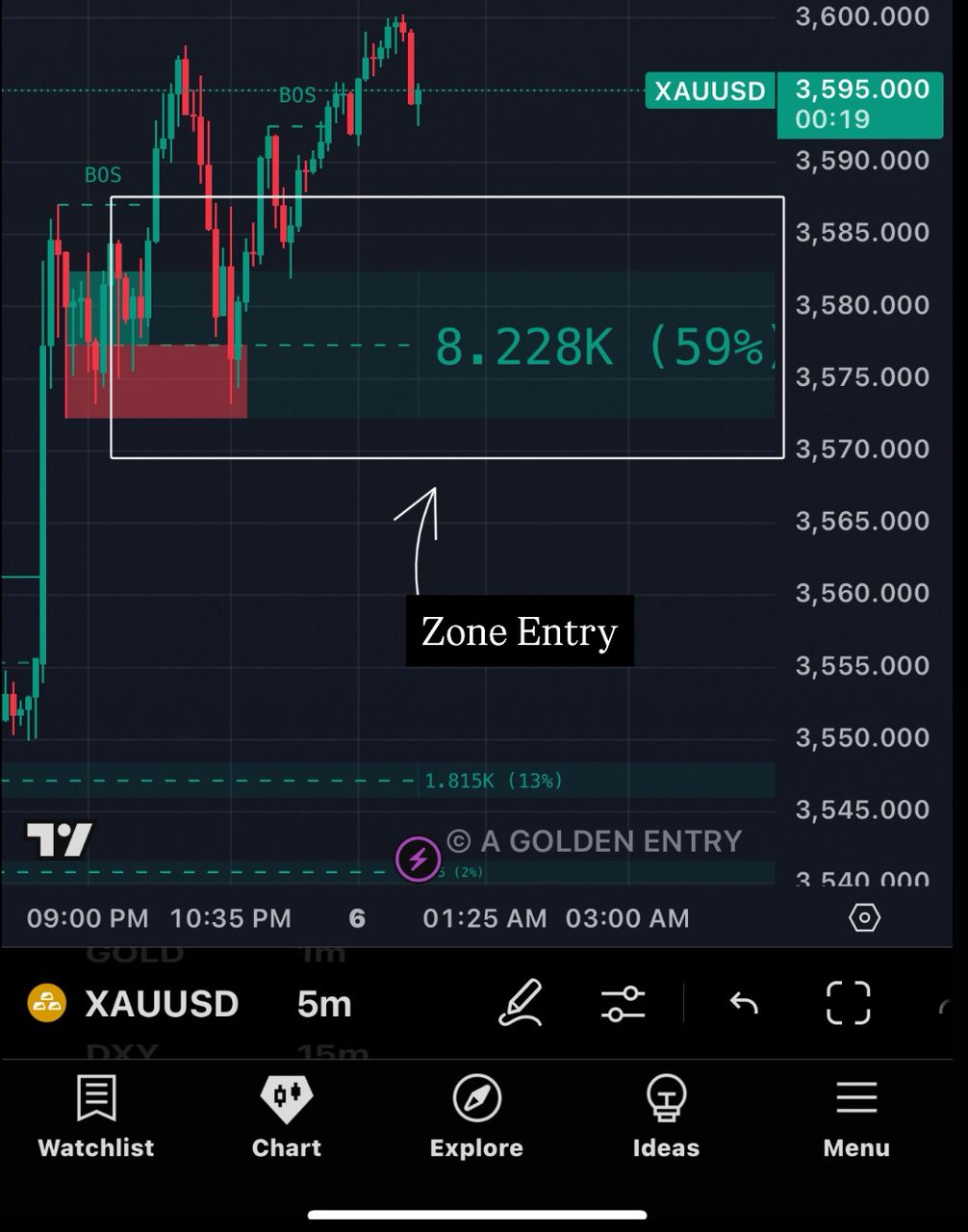Switch to the Watchlist tab
Screen dimensions: 968x1232
[95, 1116]
